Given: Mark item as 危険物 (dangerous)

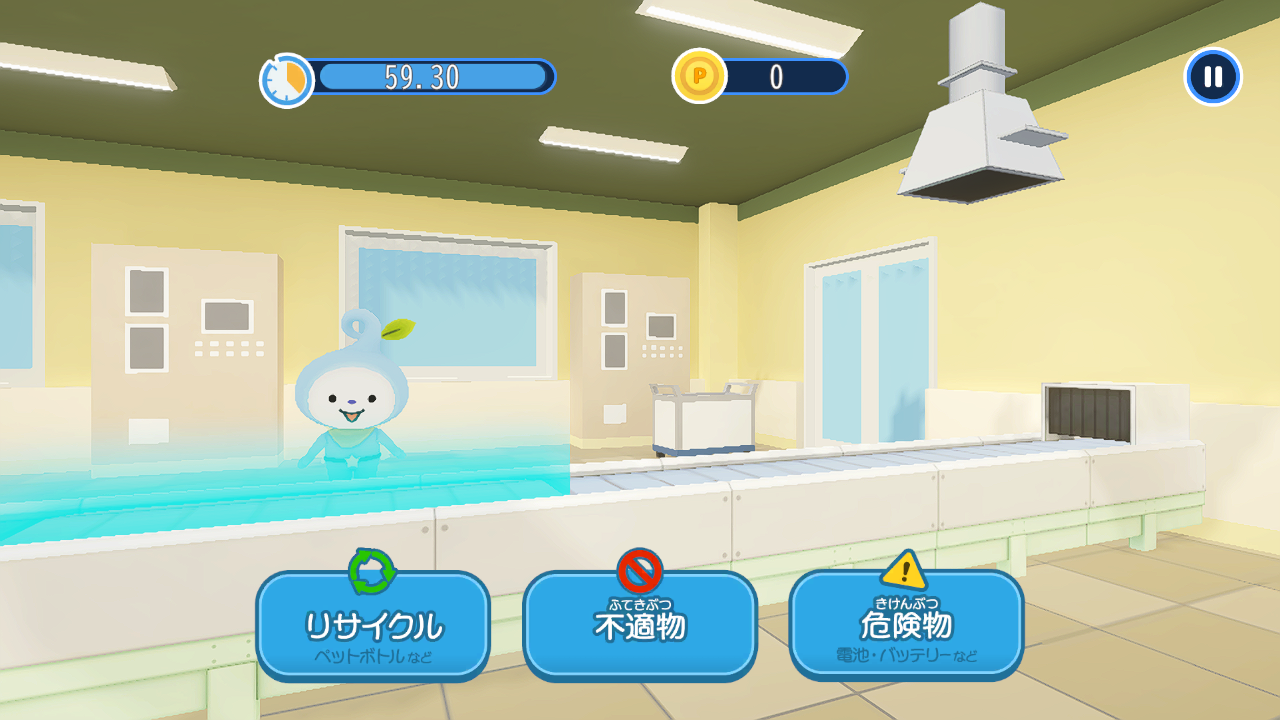Looking at the screenshot, I should [906, 626].
